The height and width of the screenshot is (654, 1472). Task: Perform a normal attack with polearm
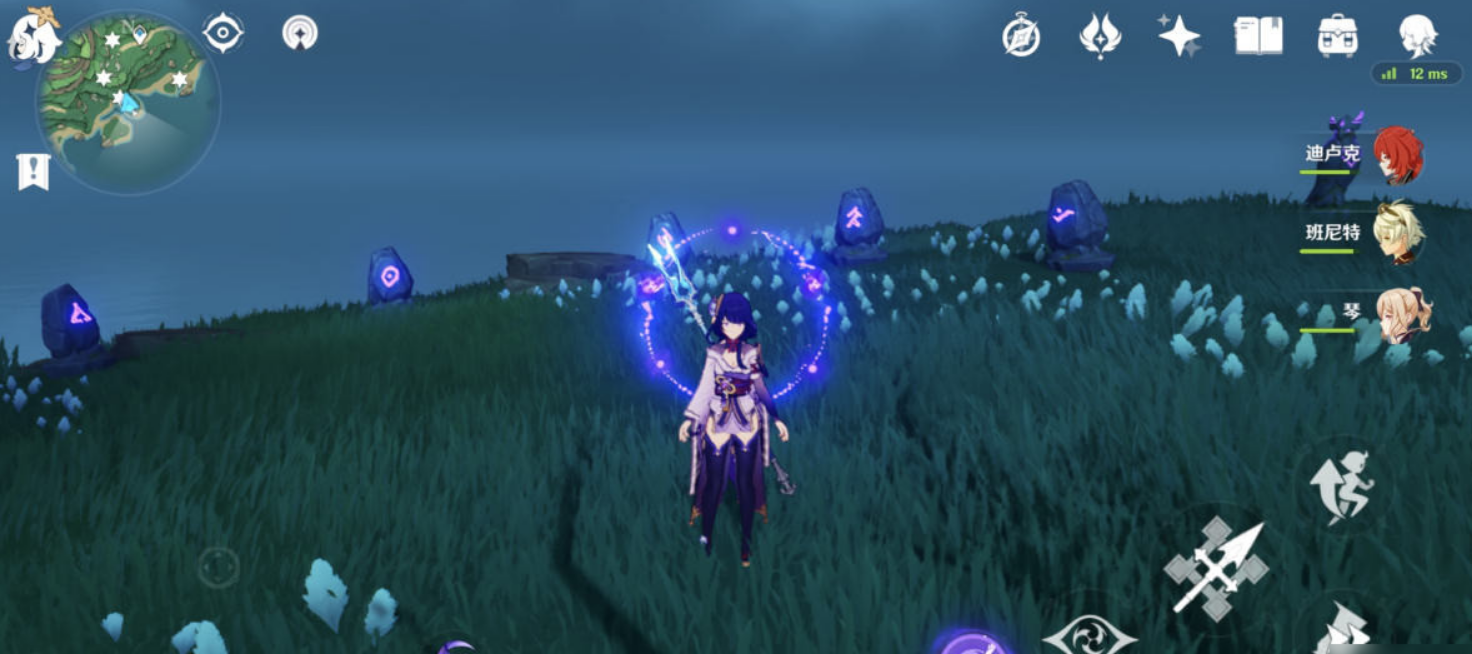(x=1216, y=568)
